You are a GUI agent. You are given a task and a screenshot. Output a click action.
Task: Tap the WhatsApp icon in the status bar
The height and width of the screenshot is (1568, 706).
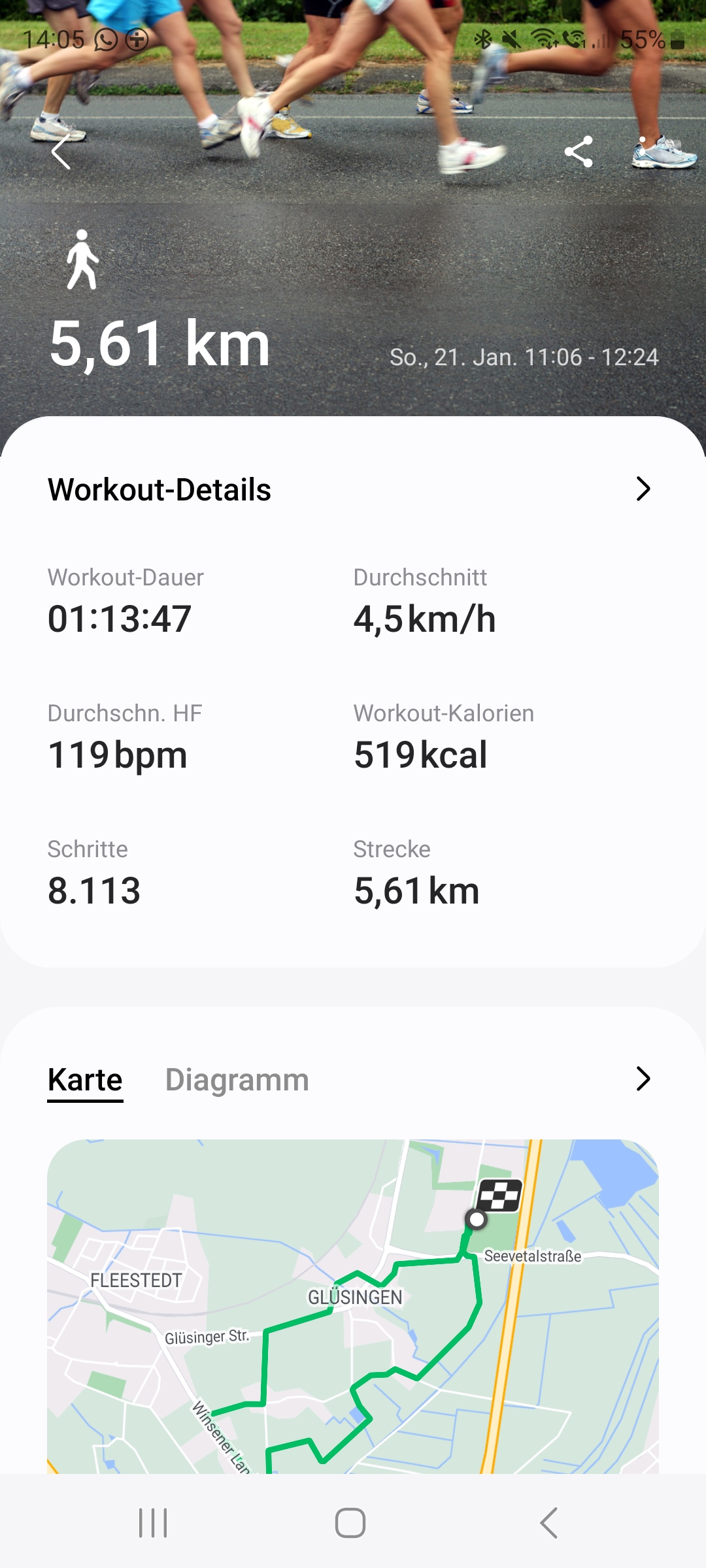click(105, 41)
